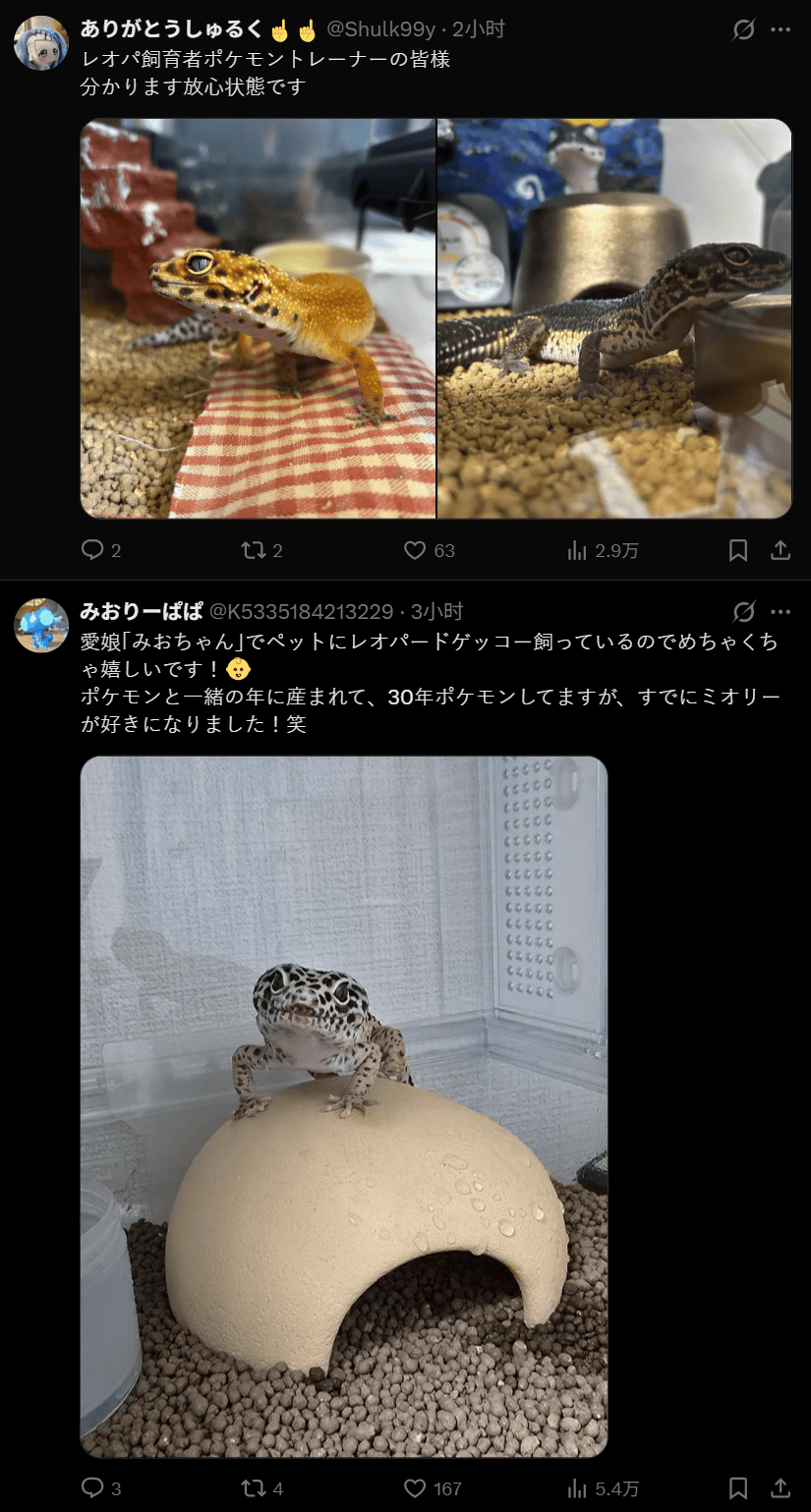This screenshot has height=1512, width=811.
Task: Bookmark みおりーぱぱ's post
Action: coord(738,1488)
